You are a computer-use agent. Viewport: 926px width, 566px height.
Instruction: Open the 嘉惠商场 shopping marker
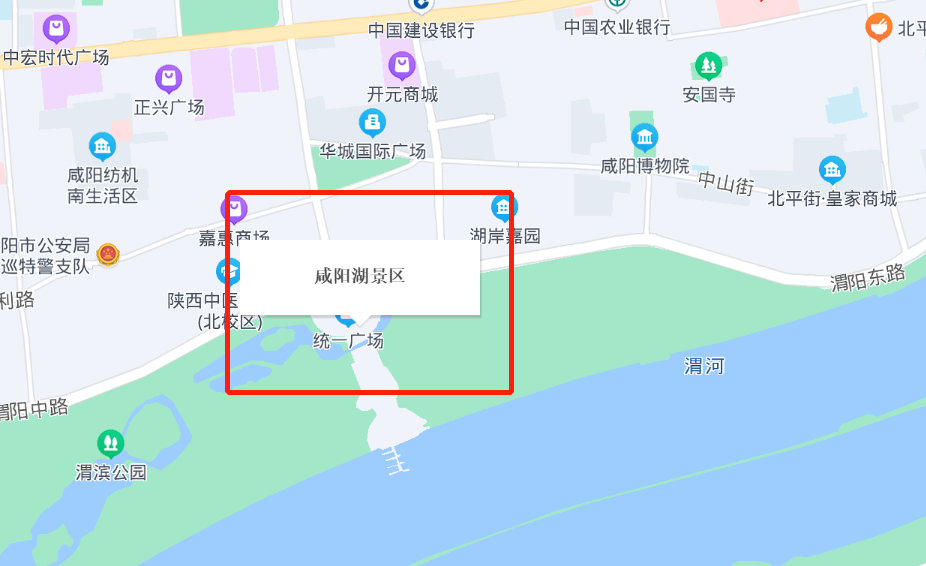click(x=234, y=209)
